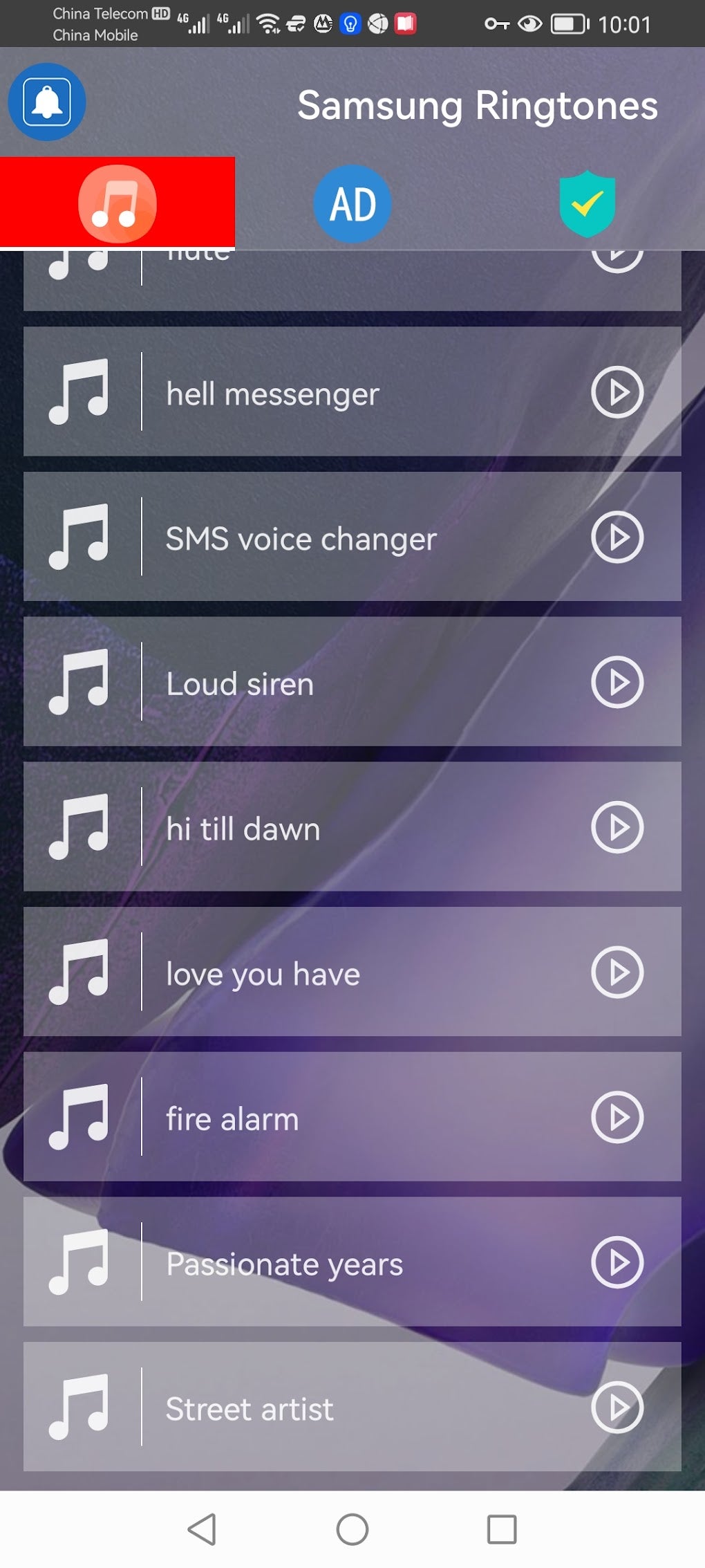Play the love you have ringtone
This screenshot has height=1568, width=705.
point(617,972)
